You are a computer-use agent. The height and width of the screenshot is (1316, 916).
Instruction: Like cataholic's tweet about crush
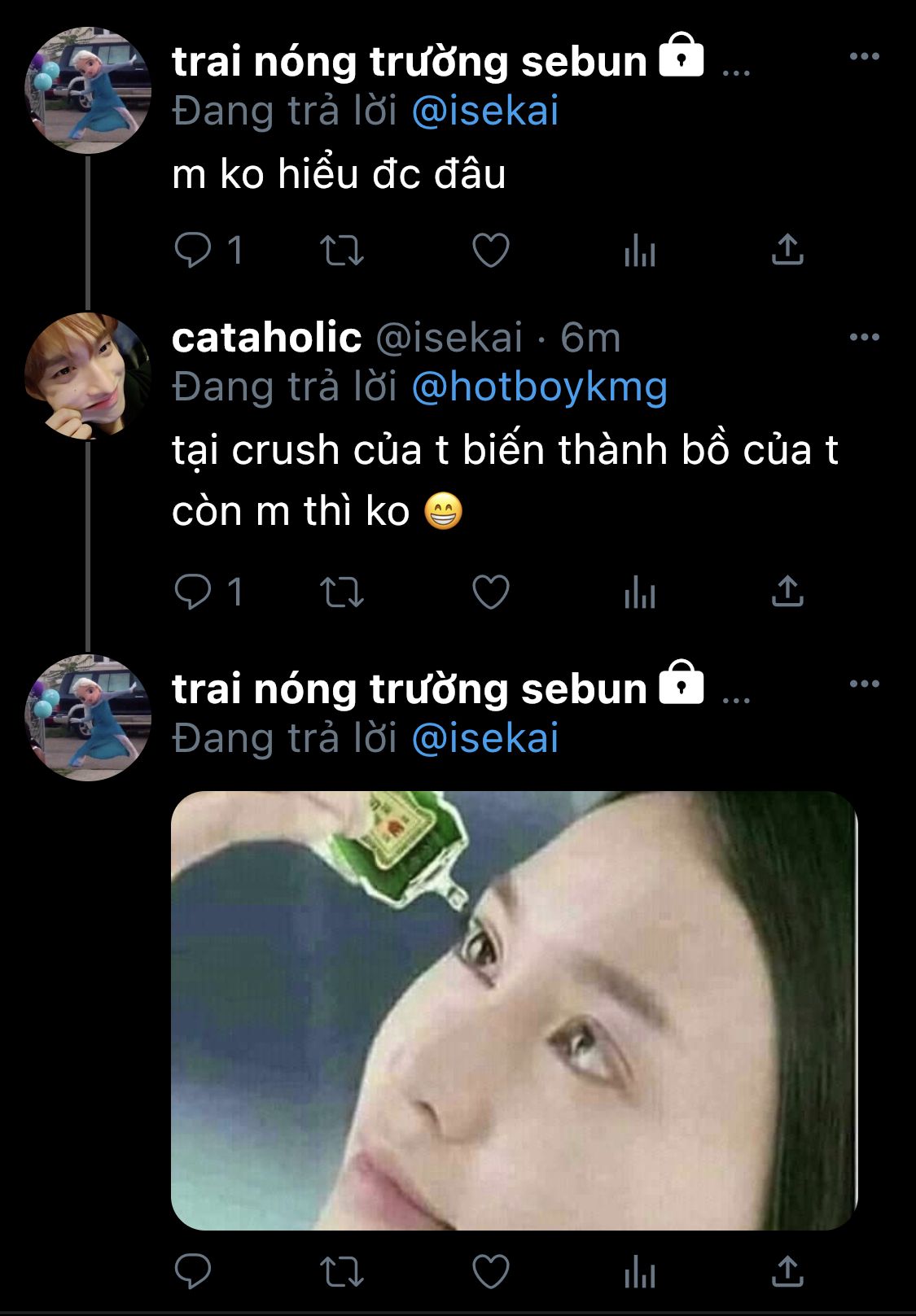tap(491, 592)
